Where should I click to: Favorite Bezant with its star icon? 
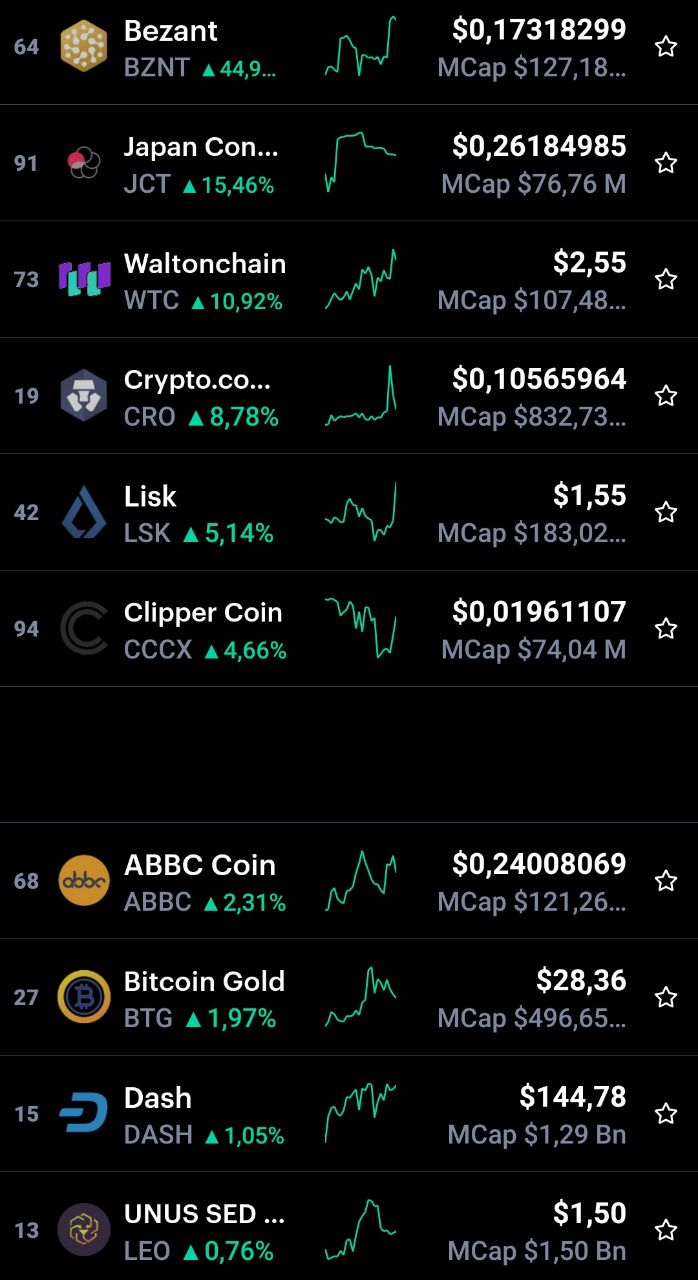[x=666, y=47]
